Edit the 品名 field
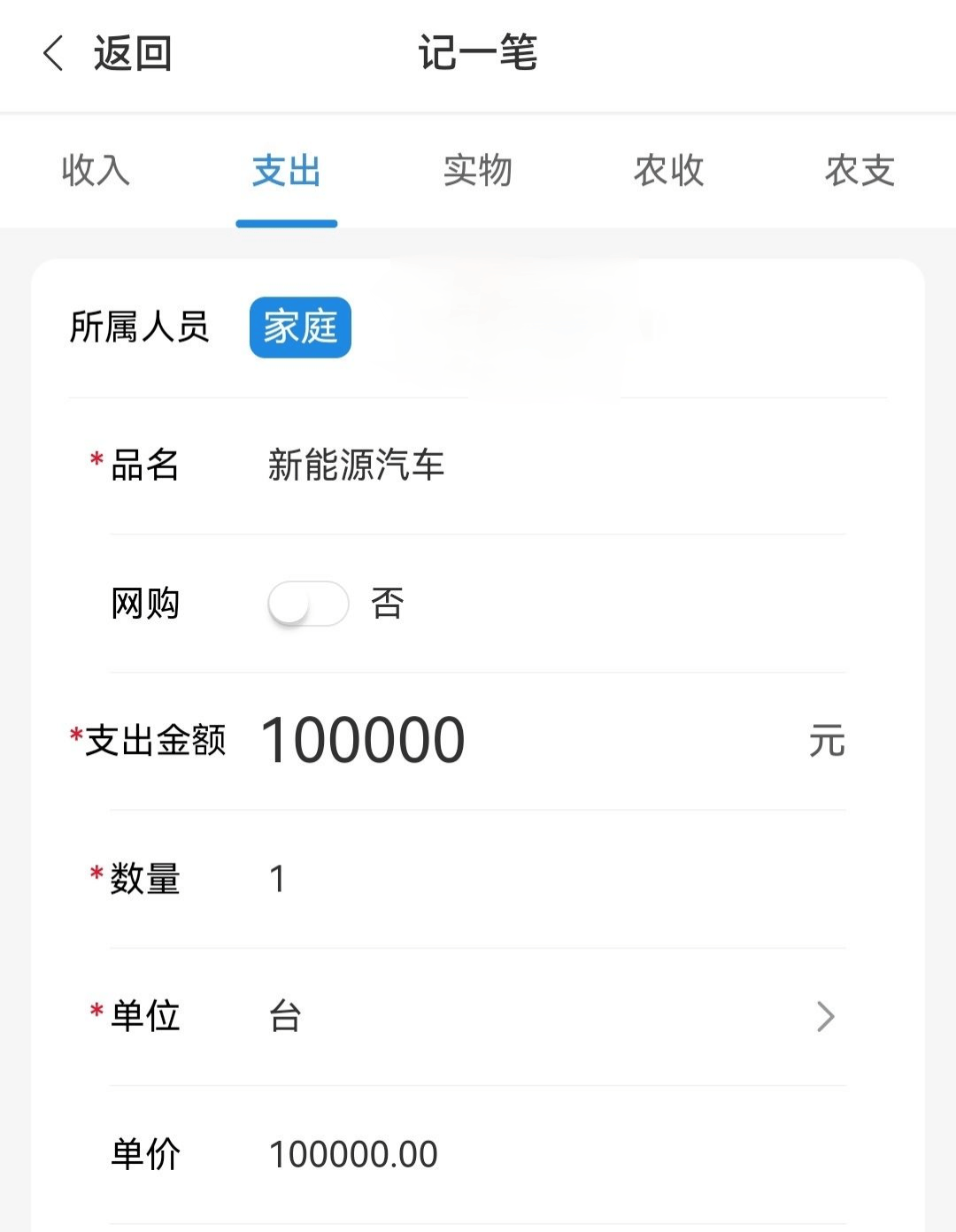This screenshot has width=956, height=1232. [531, 465]
